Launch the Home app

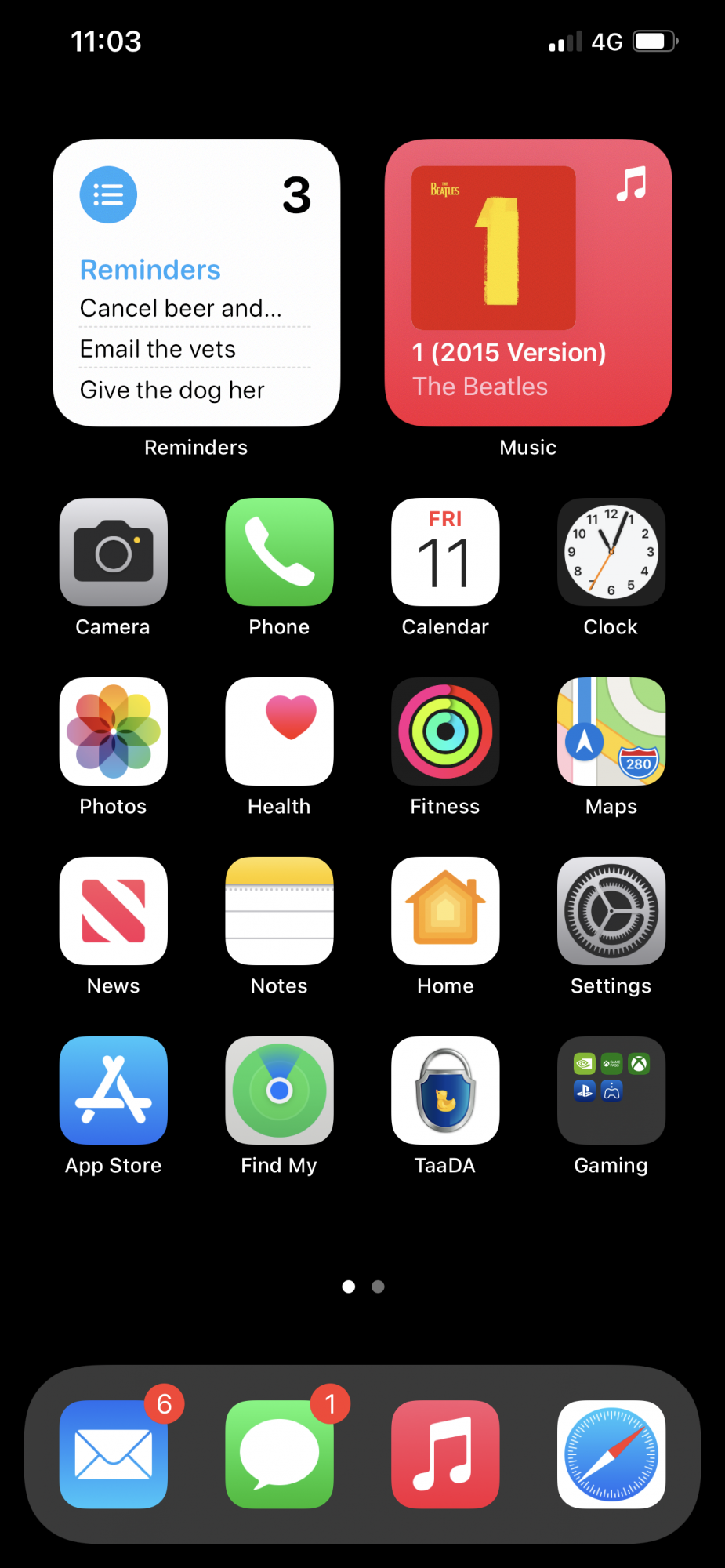[x=445, y=911]
